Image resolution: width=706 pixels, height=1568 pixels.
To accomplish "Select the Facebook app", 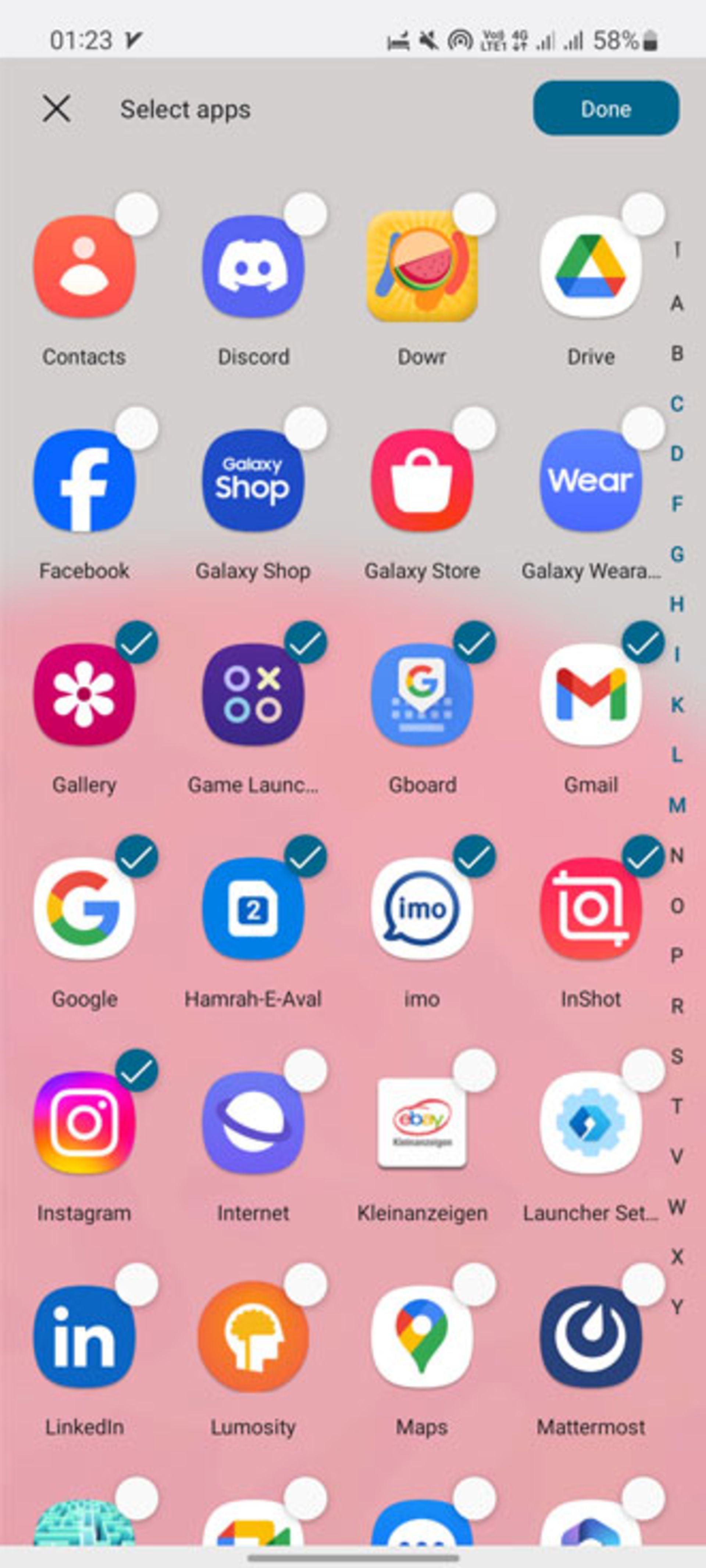I will 85,481.
